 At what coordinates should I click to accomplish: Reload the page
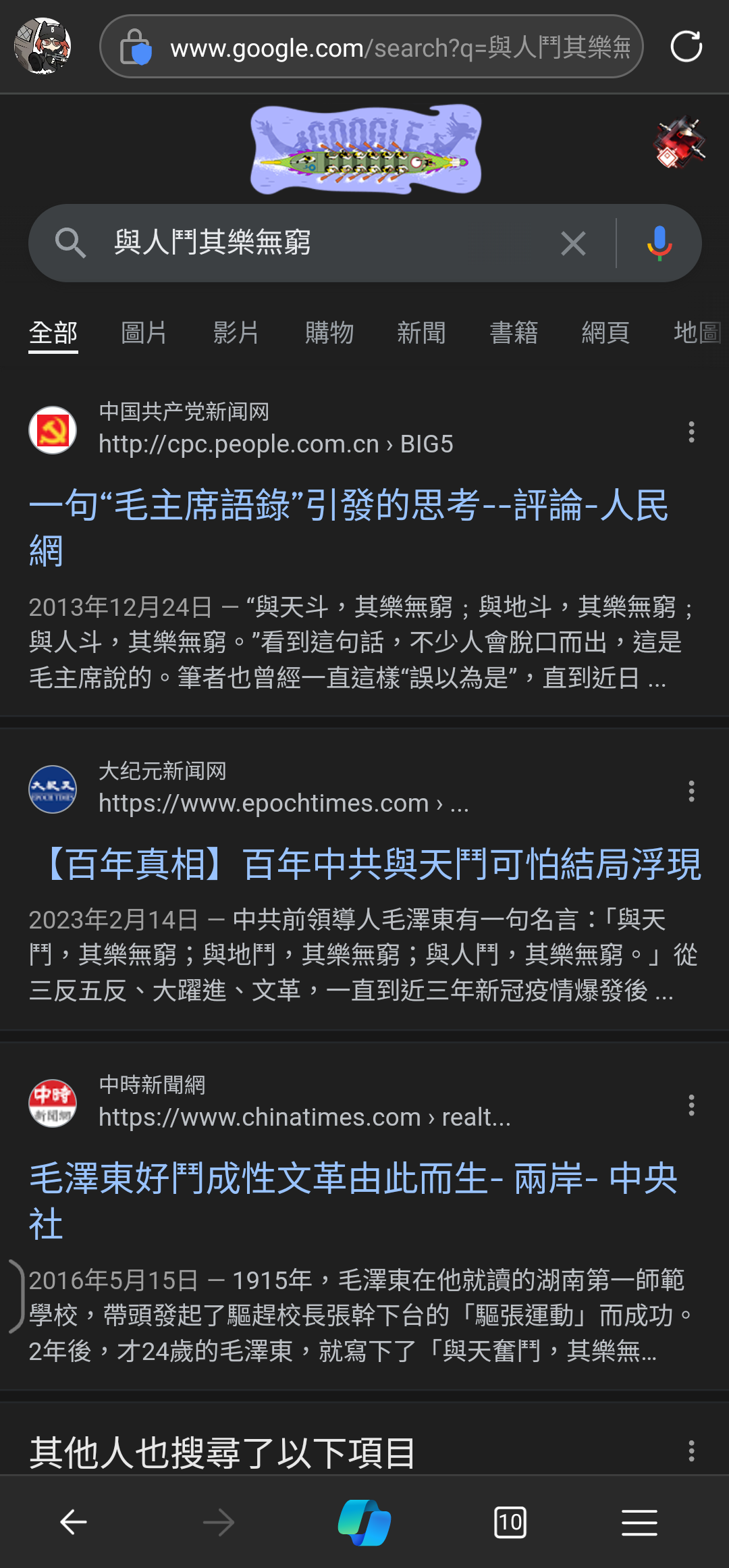click(686, 47)
